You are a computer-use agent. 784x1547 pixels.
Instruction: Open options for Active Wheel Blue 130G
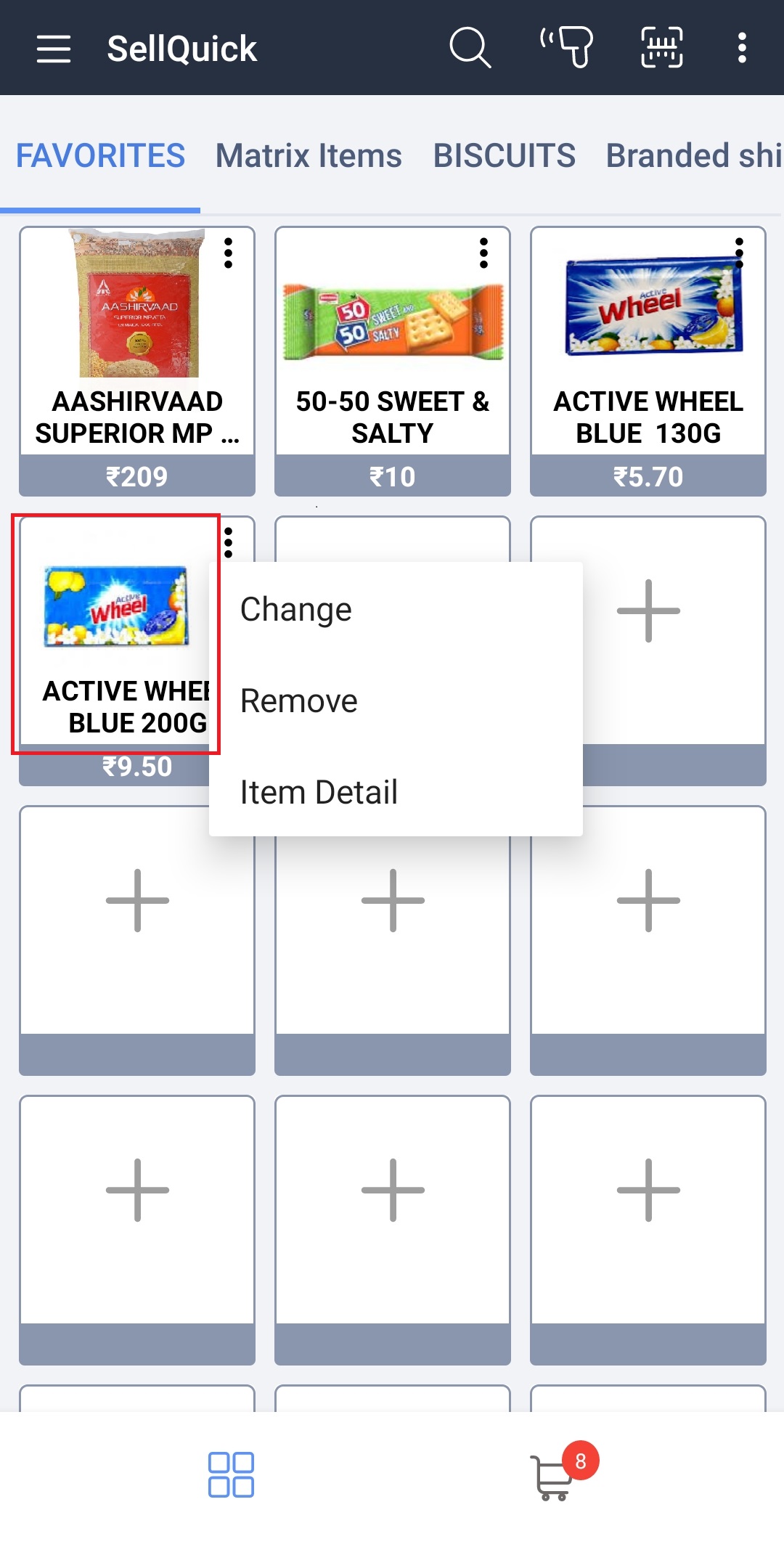pos(739,253)
